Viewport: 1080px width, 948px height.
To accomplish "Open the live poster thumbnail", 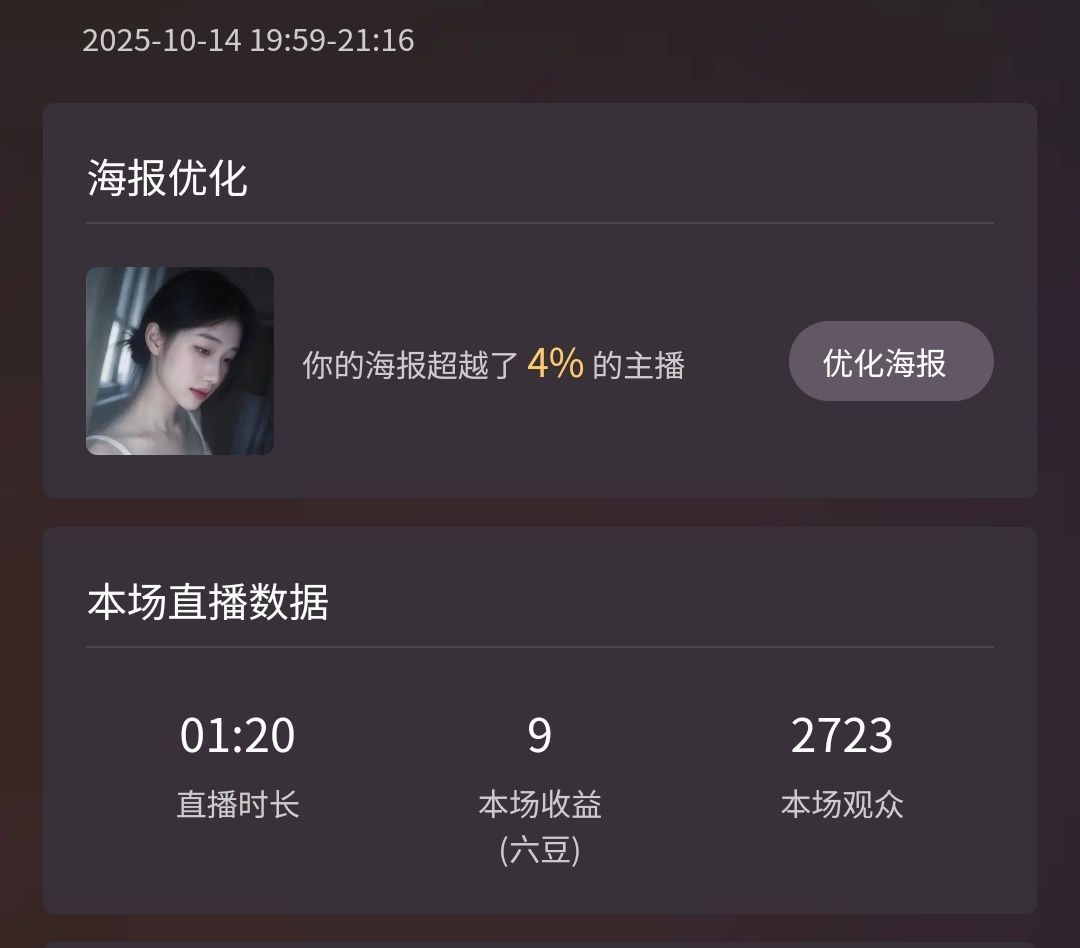I will click(180, 361).
